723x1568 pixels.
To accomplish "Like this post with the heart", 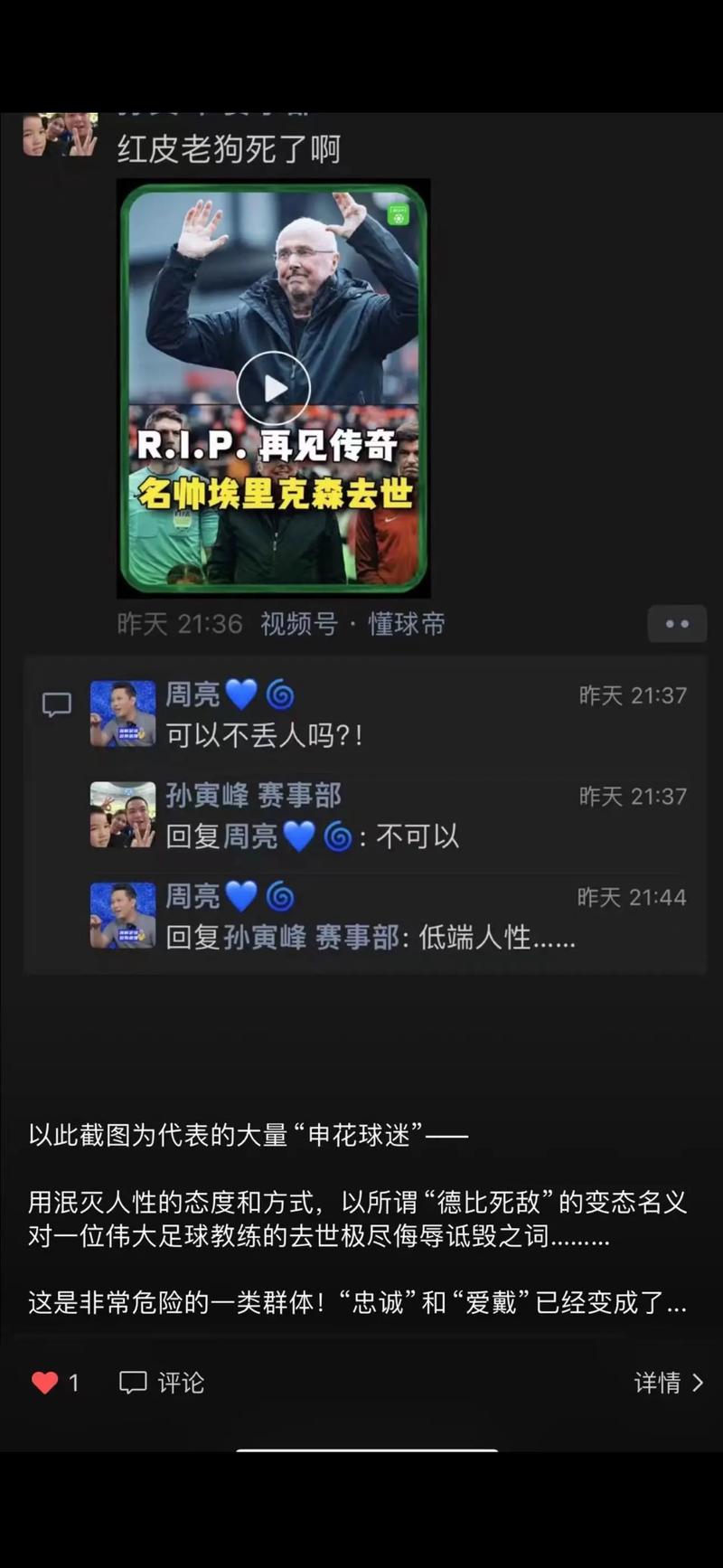I will pos(45,1382).
